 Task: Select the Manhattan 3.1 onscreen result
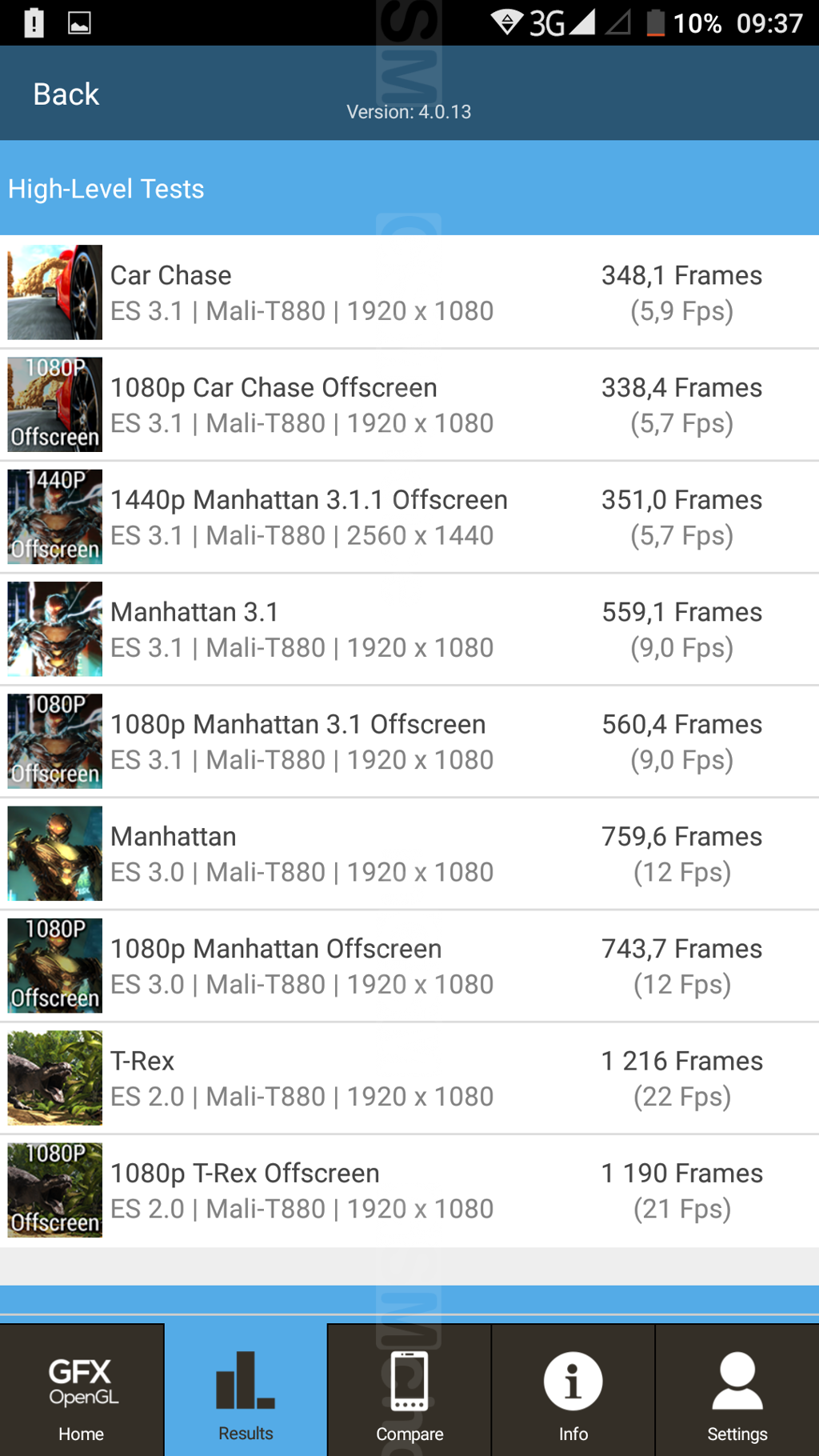click(409, 629)
